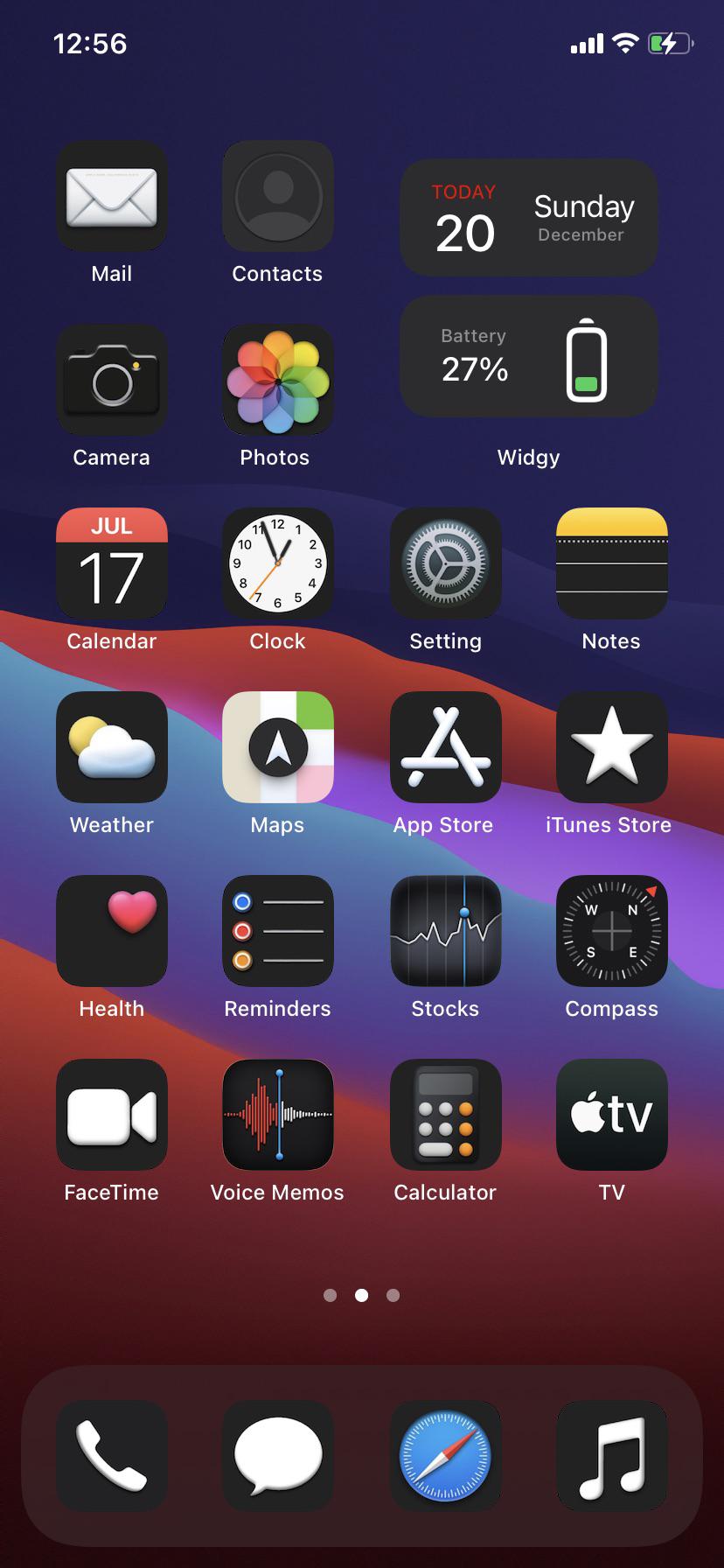The image size is (724, 1568).
Task: Open Safari from the dock
Action: point(445,1456)
